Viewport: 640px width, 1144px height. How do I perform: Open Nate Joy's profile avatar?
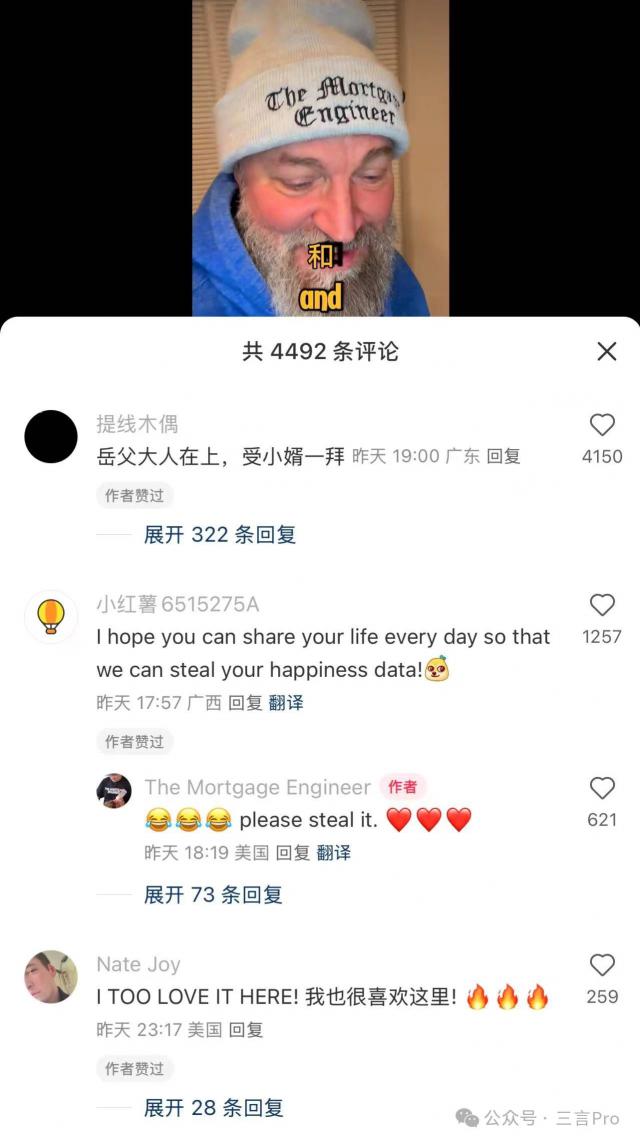51,976
